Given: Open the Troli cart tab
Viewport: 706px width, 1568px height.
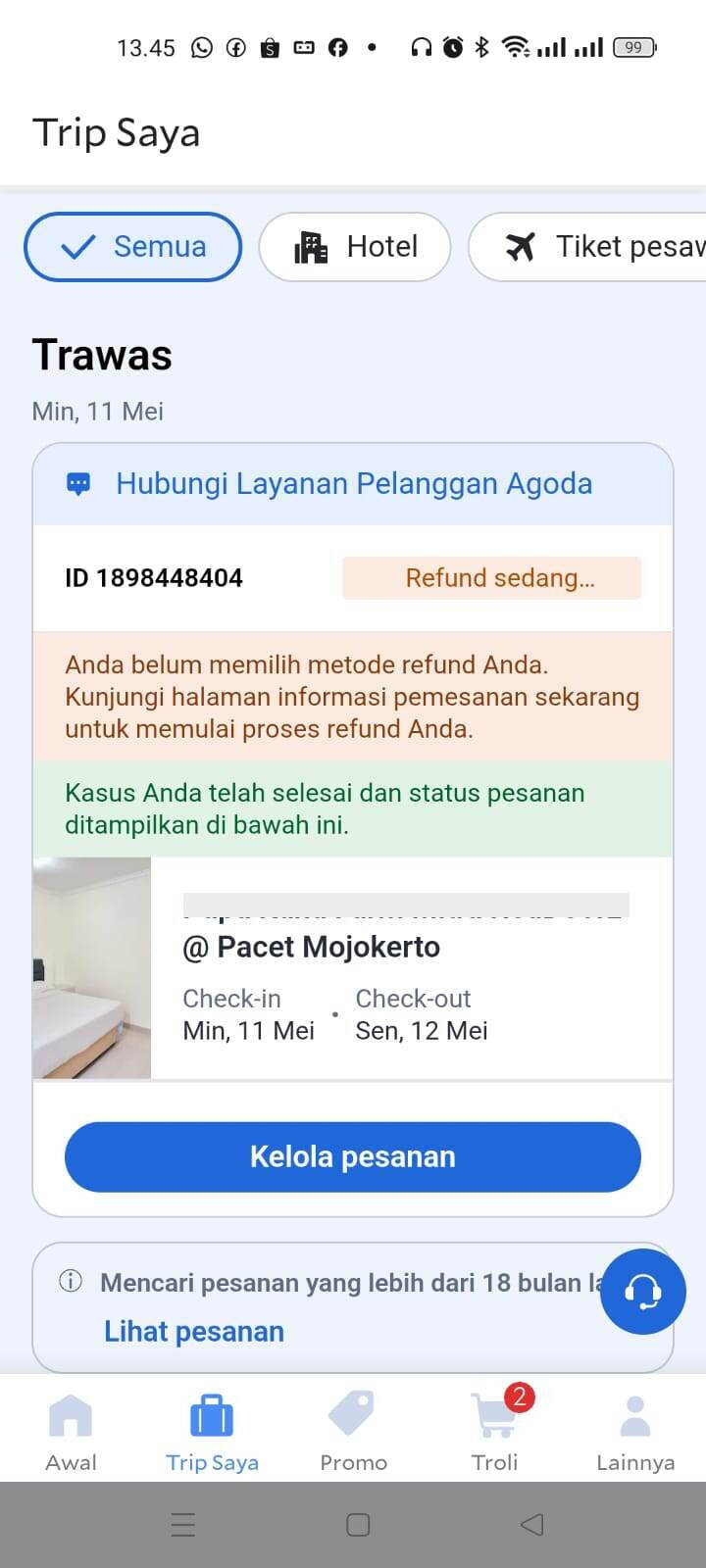Looking at the screenshot, I should pyautogui.click(x=494, y=1433).
